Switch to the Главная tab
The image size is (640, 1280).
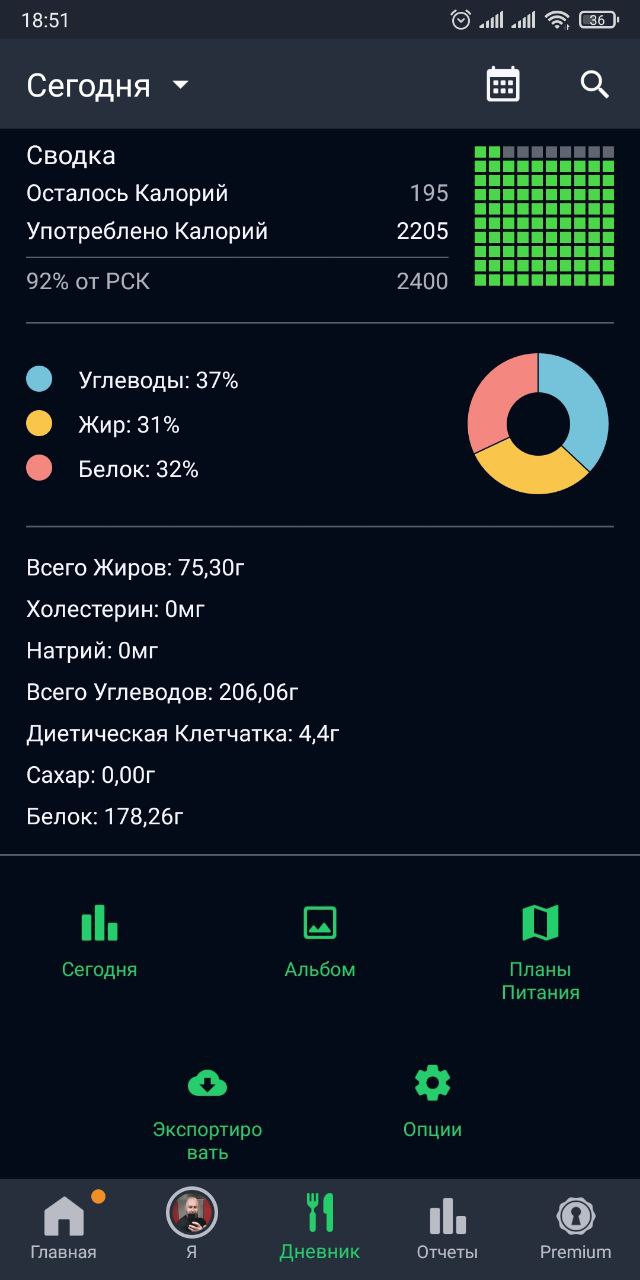[64, 1226]
